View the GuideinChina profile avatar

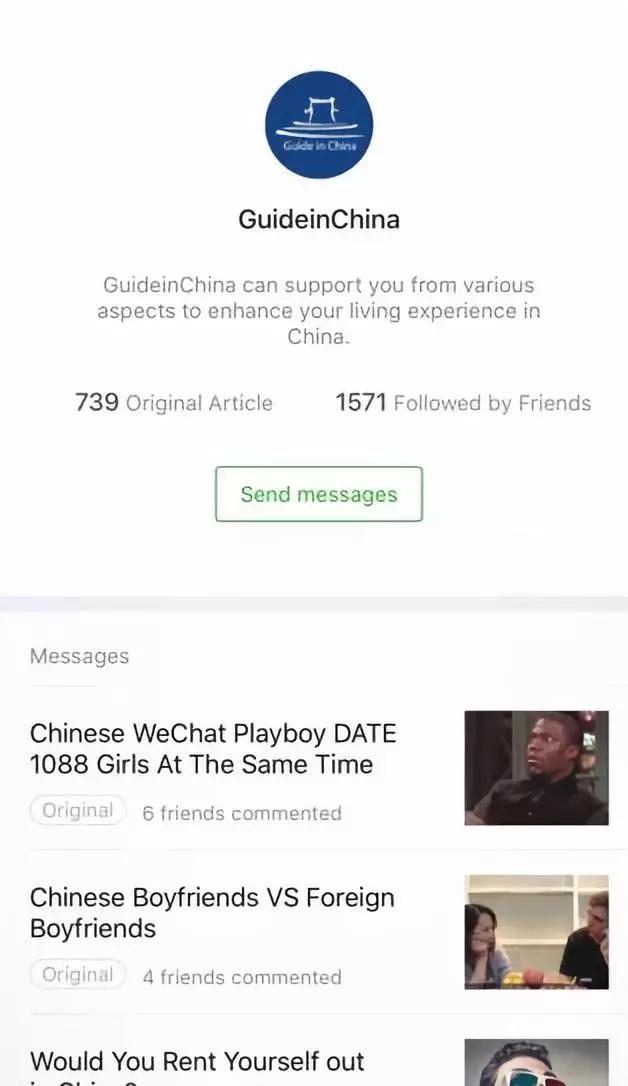(x=319, y=125)
